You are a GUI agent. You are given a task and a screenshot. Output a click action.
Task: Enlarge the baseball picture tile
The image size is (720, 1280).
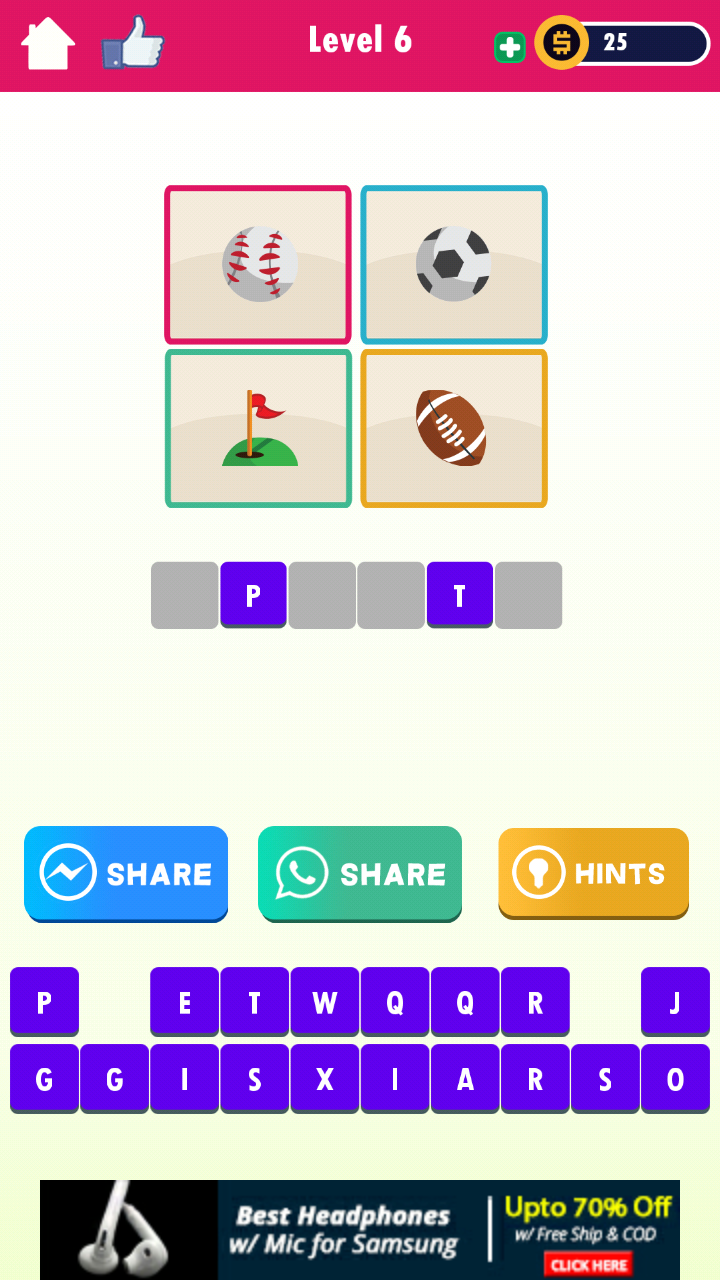coord(258,265)
